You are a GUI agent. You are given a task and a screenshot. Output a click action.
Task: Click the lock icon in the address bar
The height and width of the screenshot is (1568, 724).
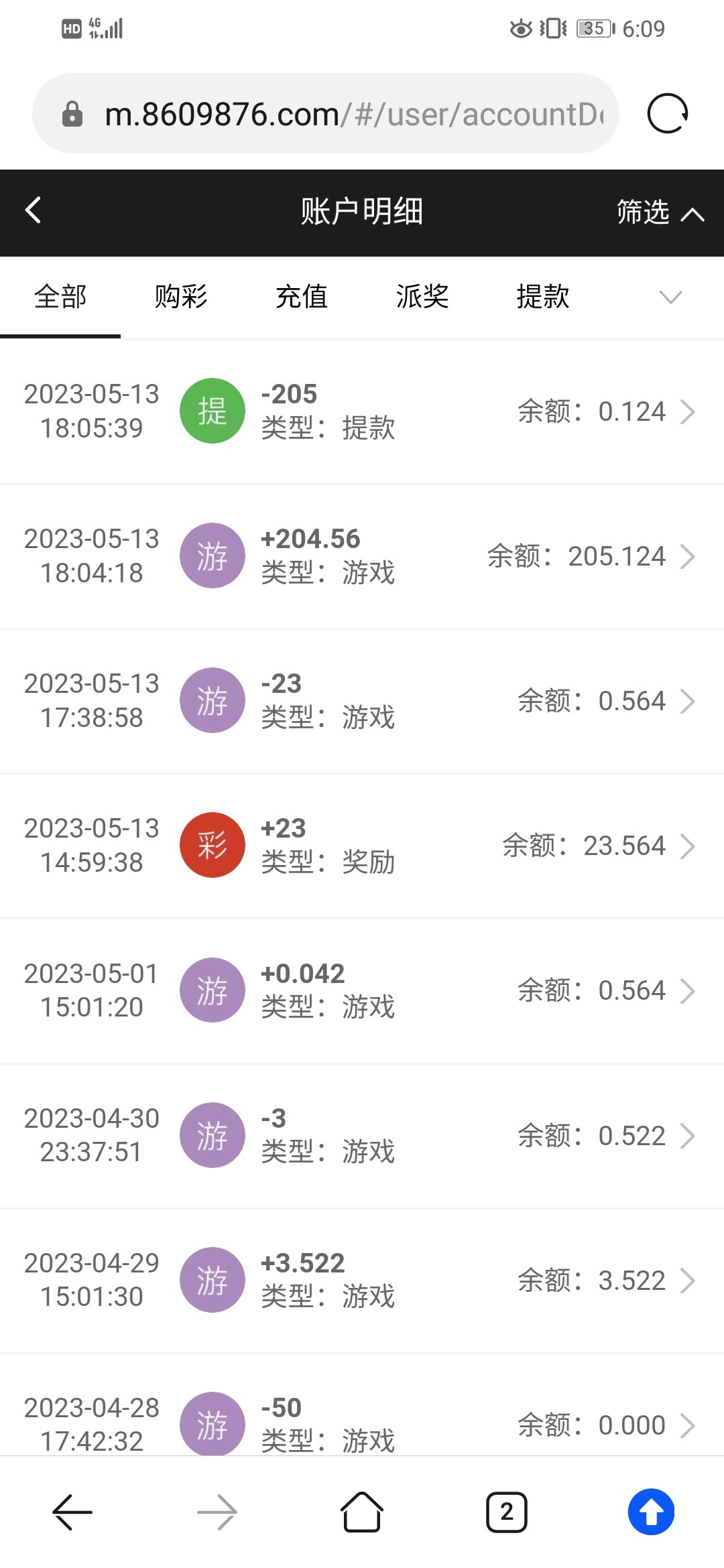pos(73,113)
